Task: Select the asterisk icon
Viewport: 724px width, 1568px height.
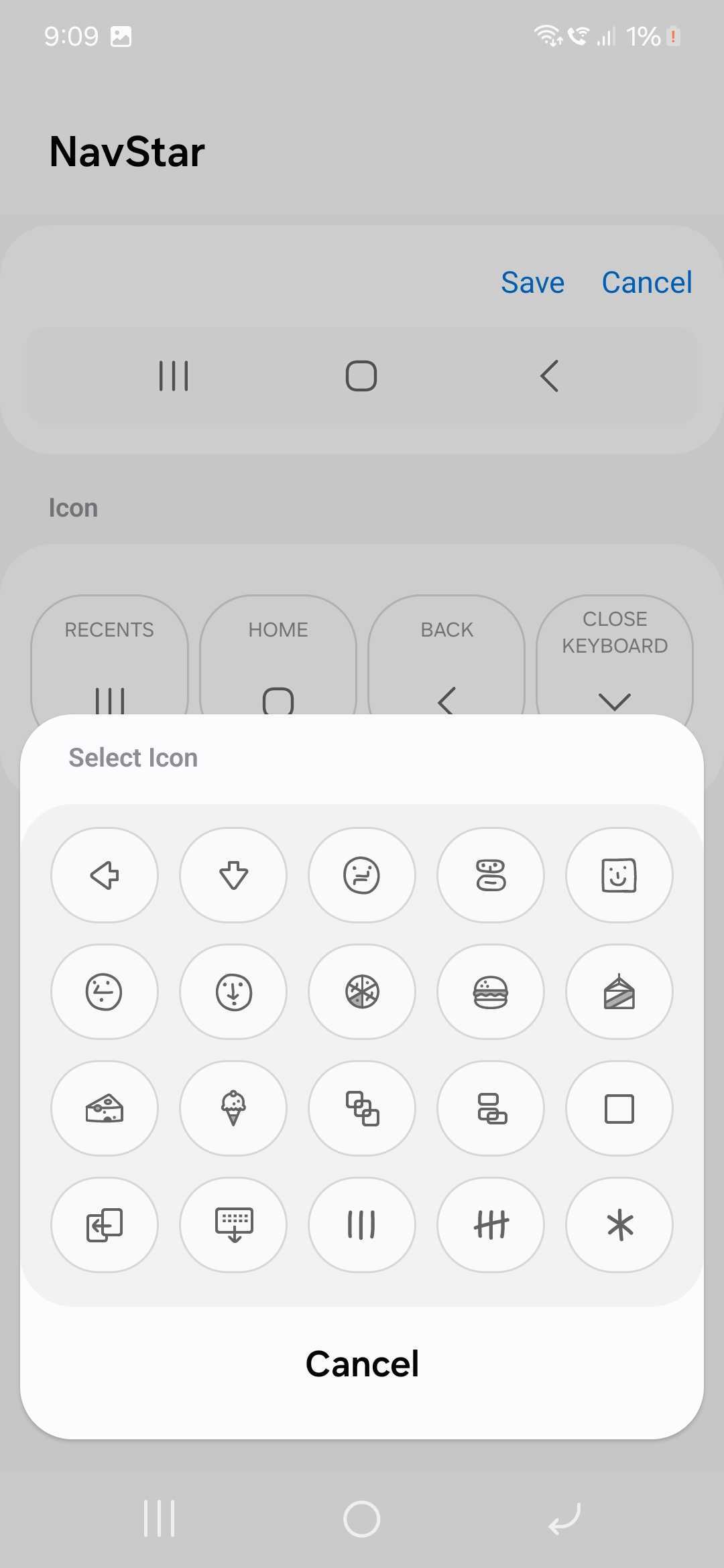Action: pyautogui.click(x=619, y=1225)
